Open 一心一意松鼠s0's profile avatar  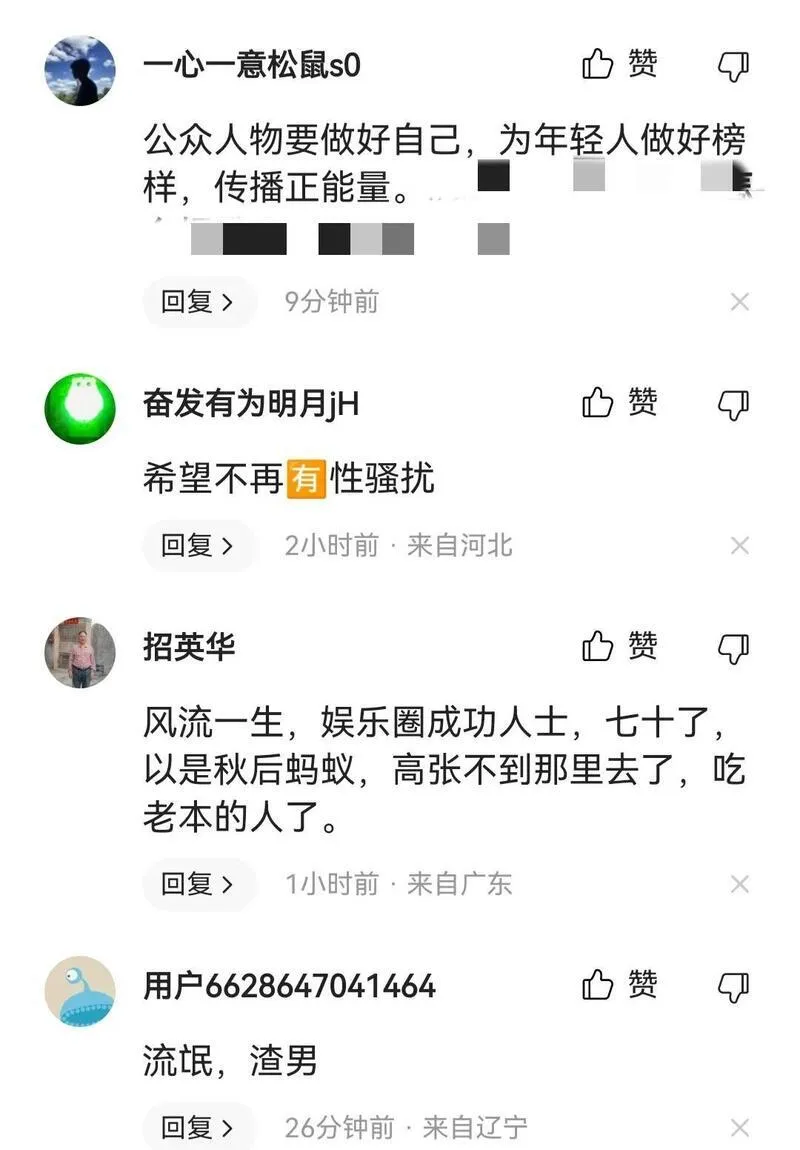(80, 71)
